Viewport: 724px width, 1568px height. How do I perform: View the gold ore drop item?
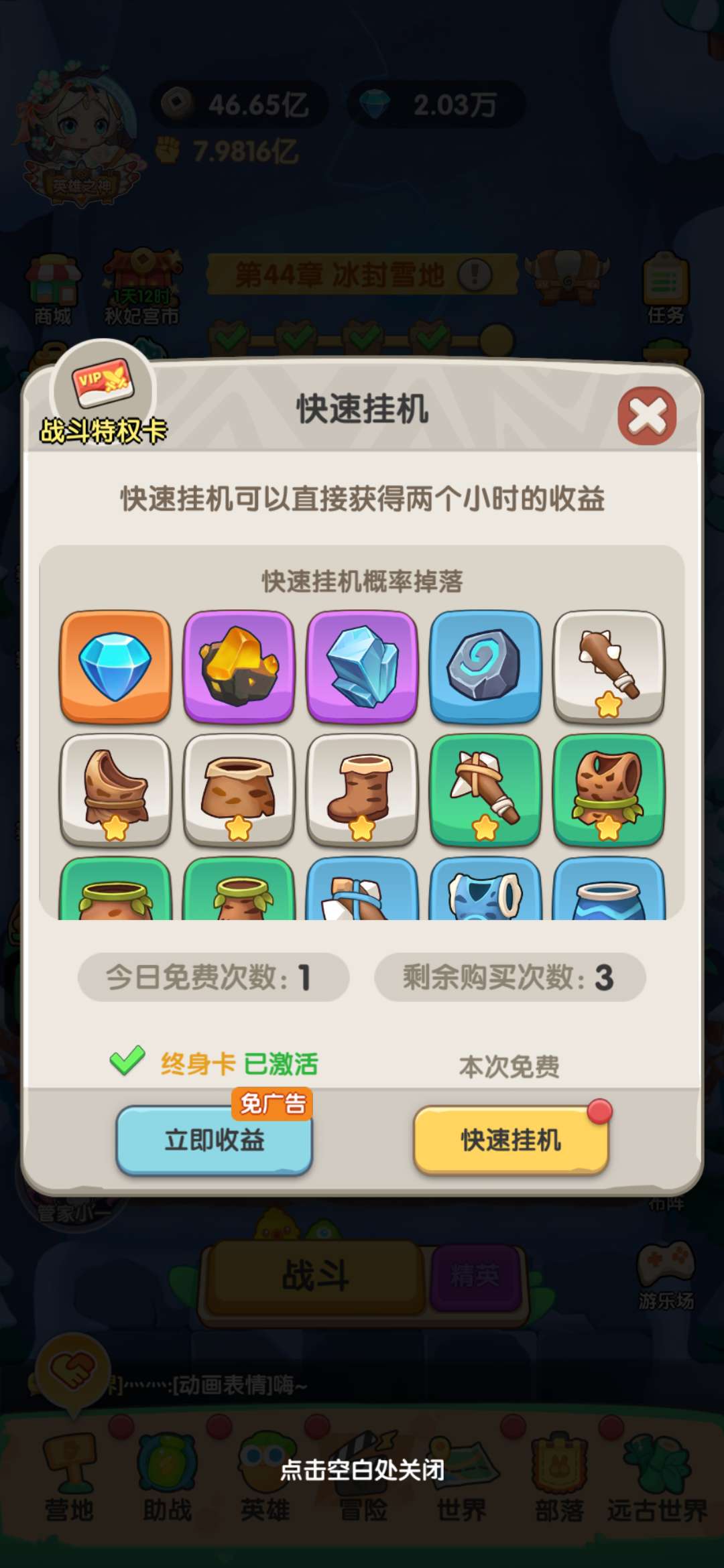click(239, 666)
